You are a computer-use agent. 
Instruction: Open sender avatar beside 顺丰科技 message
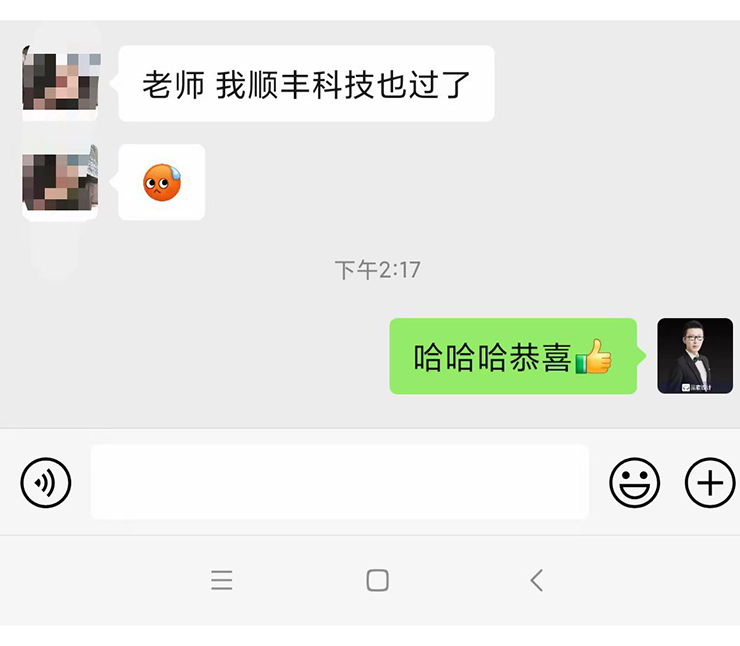coord(60,82)
